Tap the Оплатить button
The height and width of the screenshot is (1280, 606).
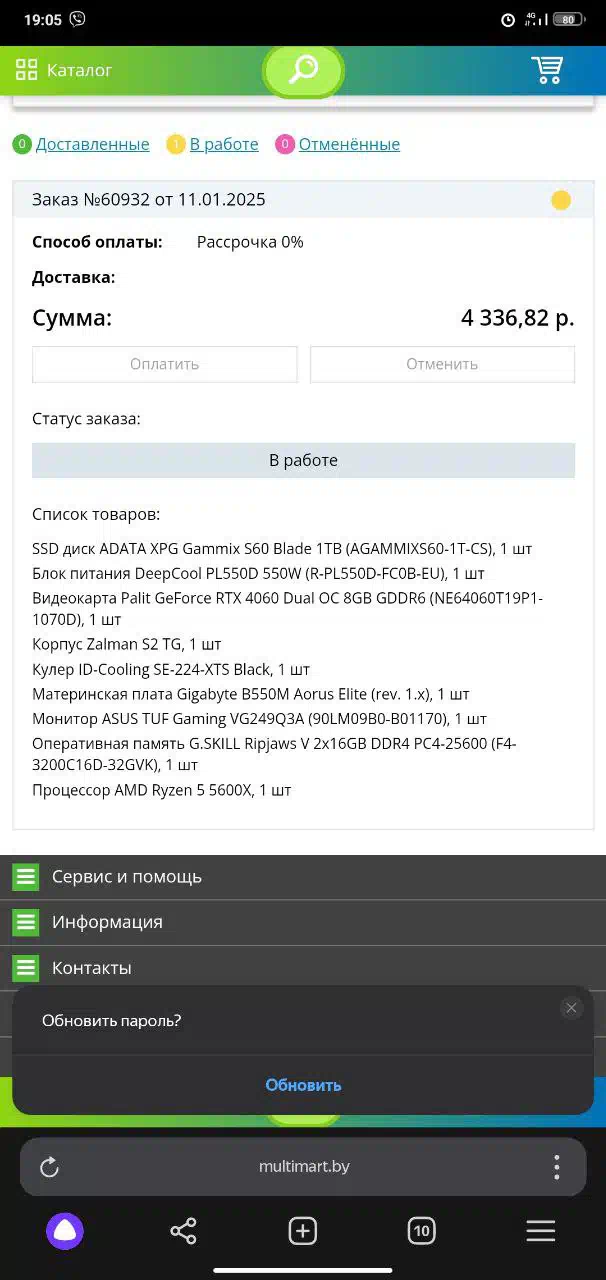point(165,364)
